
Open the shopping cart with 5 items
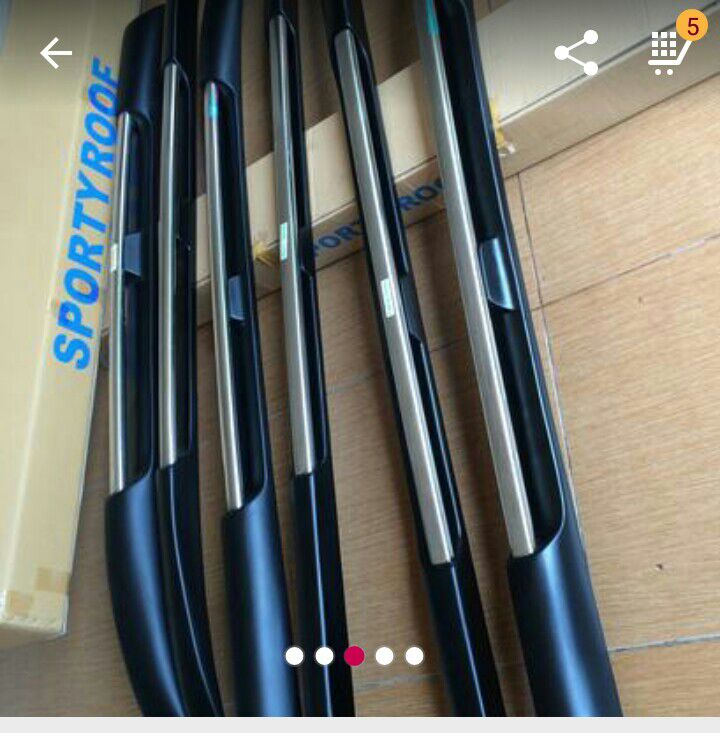[x=668, y=50]
